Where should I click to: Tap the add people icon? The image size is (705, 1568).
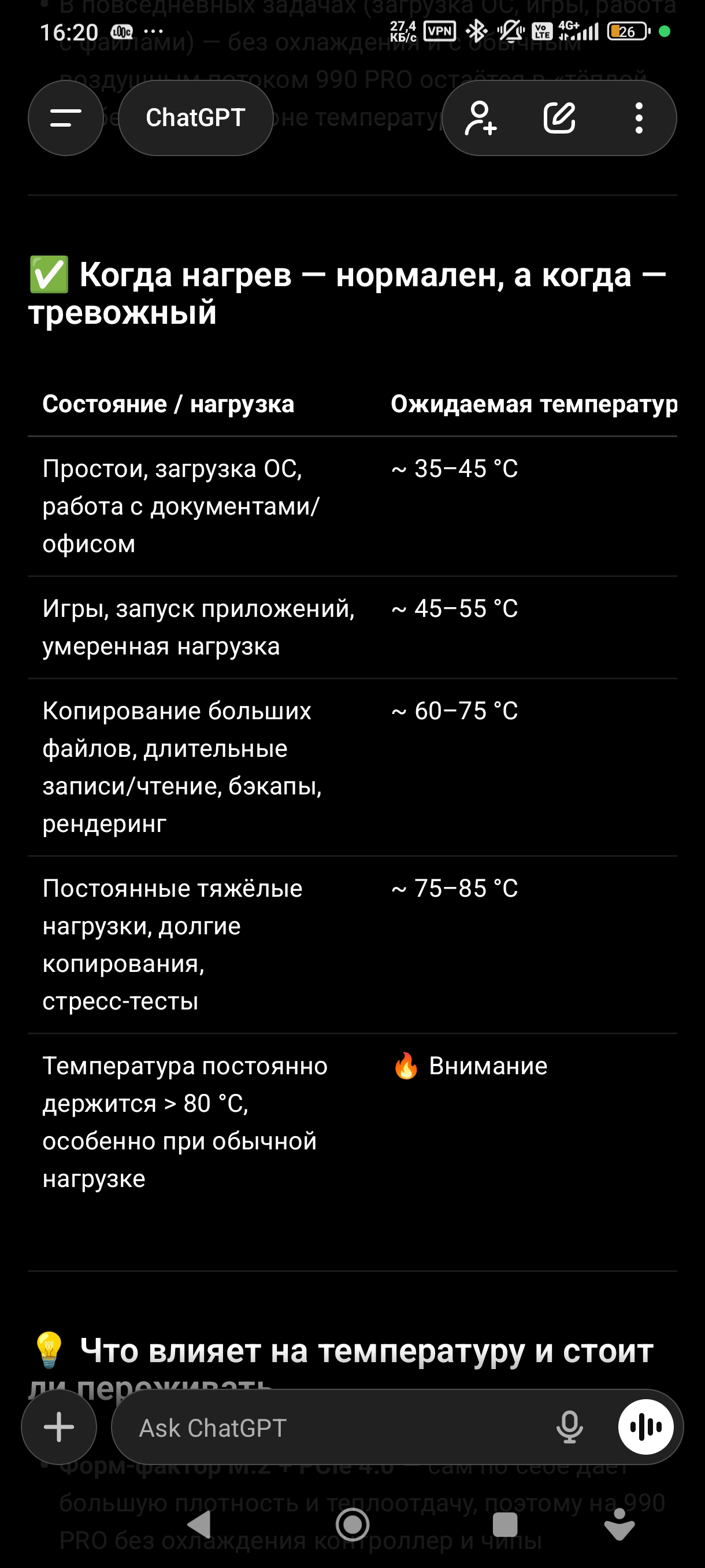click(x=480, y=118)
